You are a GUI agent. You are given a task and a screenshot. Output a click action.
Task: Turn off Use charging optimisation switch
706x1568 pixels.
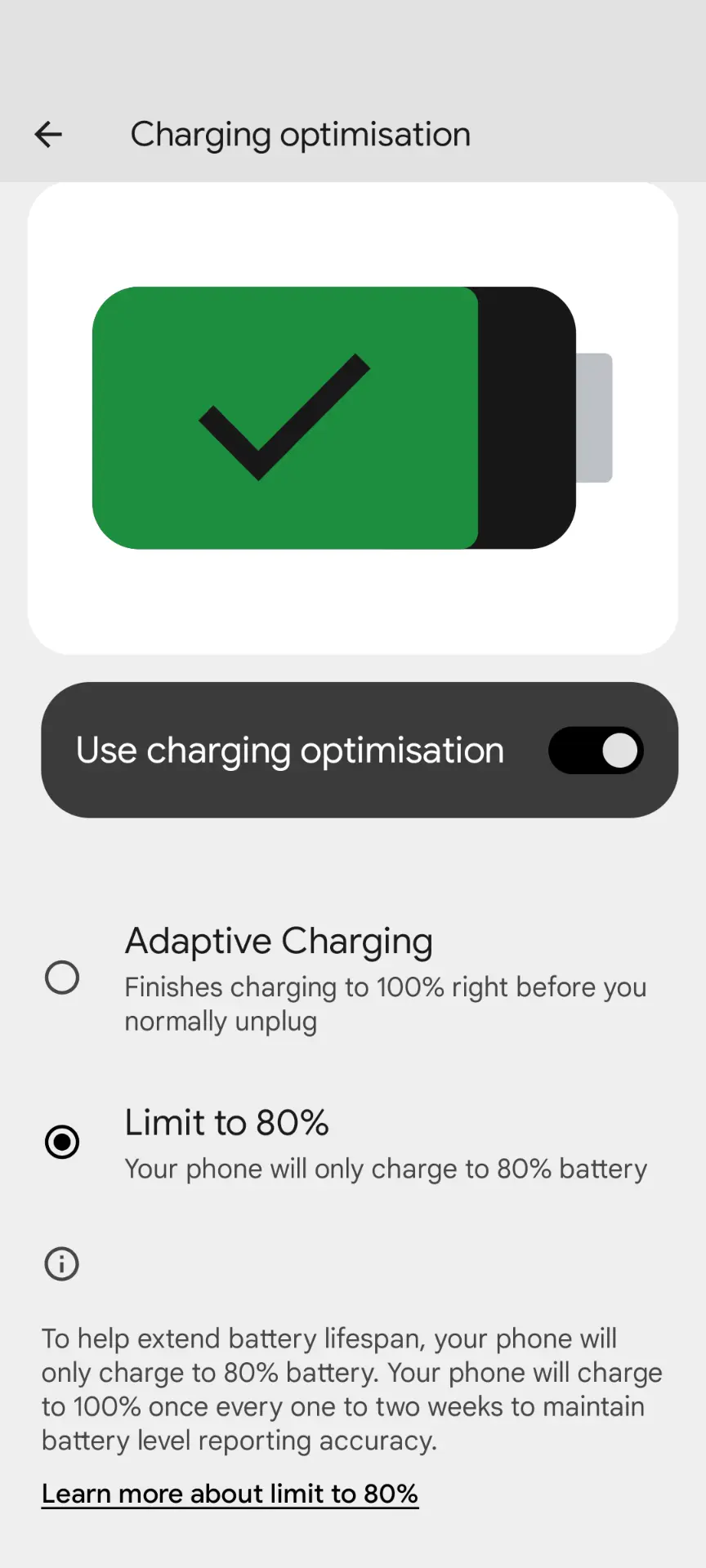595,751
